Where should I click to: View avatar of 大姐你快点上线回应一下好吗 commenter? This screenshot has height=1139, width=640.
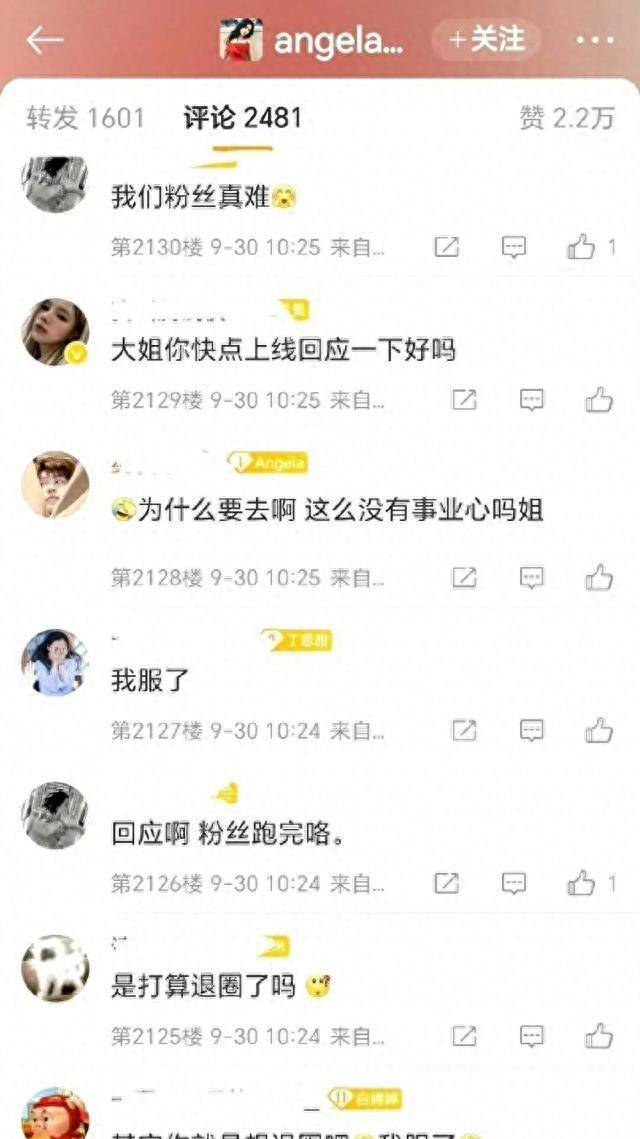click(x=55, y=332)
